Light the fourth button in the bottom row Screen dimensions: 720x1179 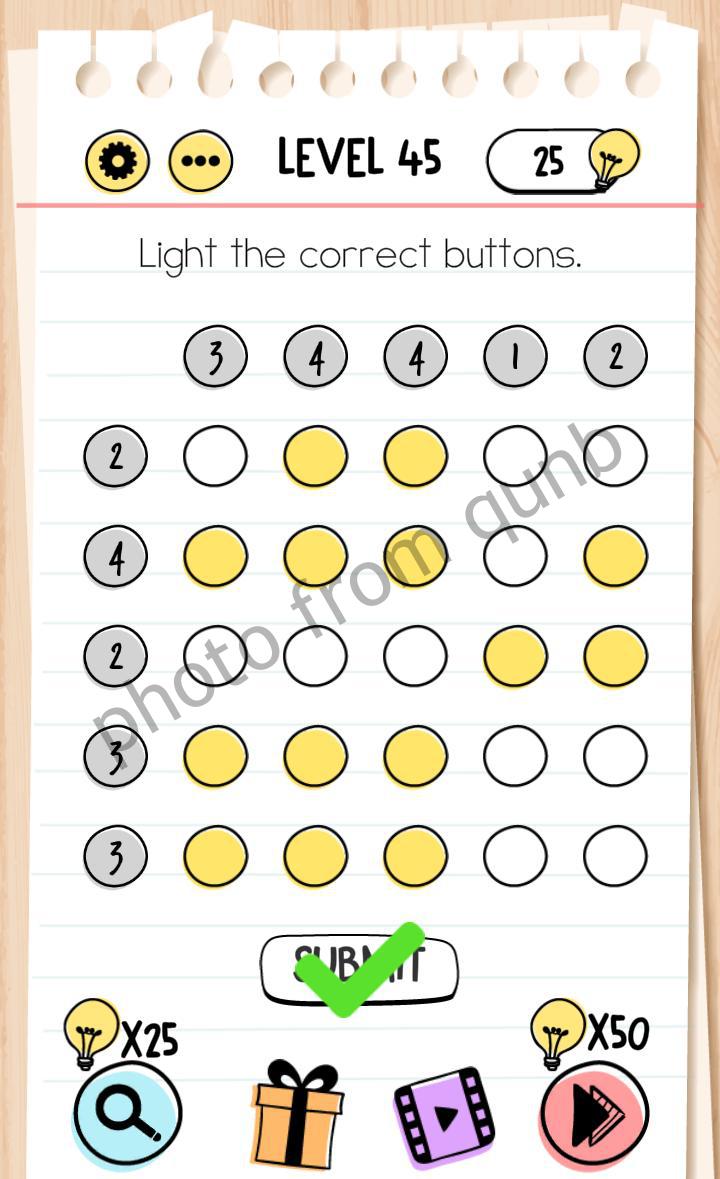coord(516,856)
